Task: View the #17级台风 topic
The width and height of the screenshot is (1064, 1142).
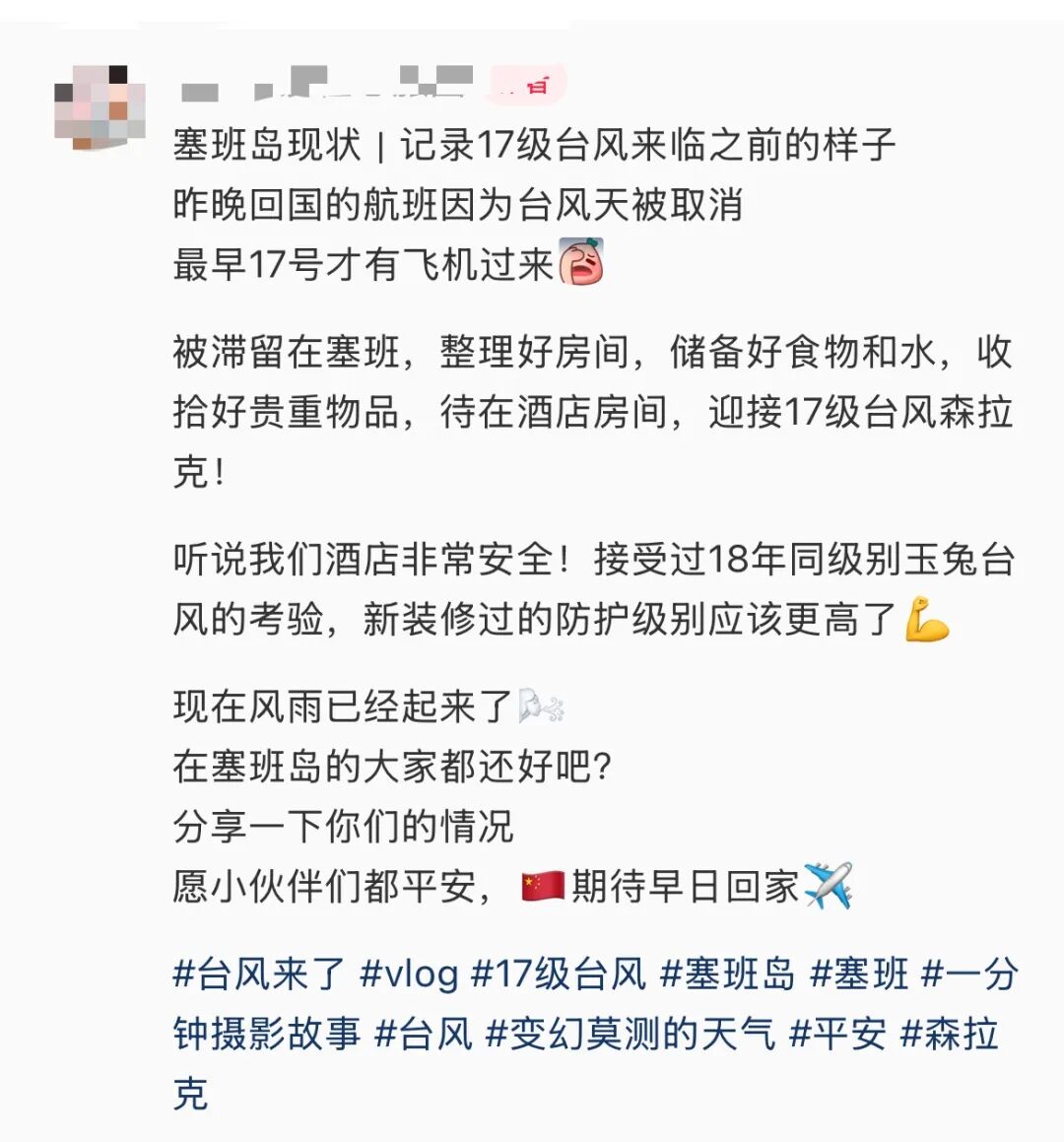Action: (559, 974)
